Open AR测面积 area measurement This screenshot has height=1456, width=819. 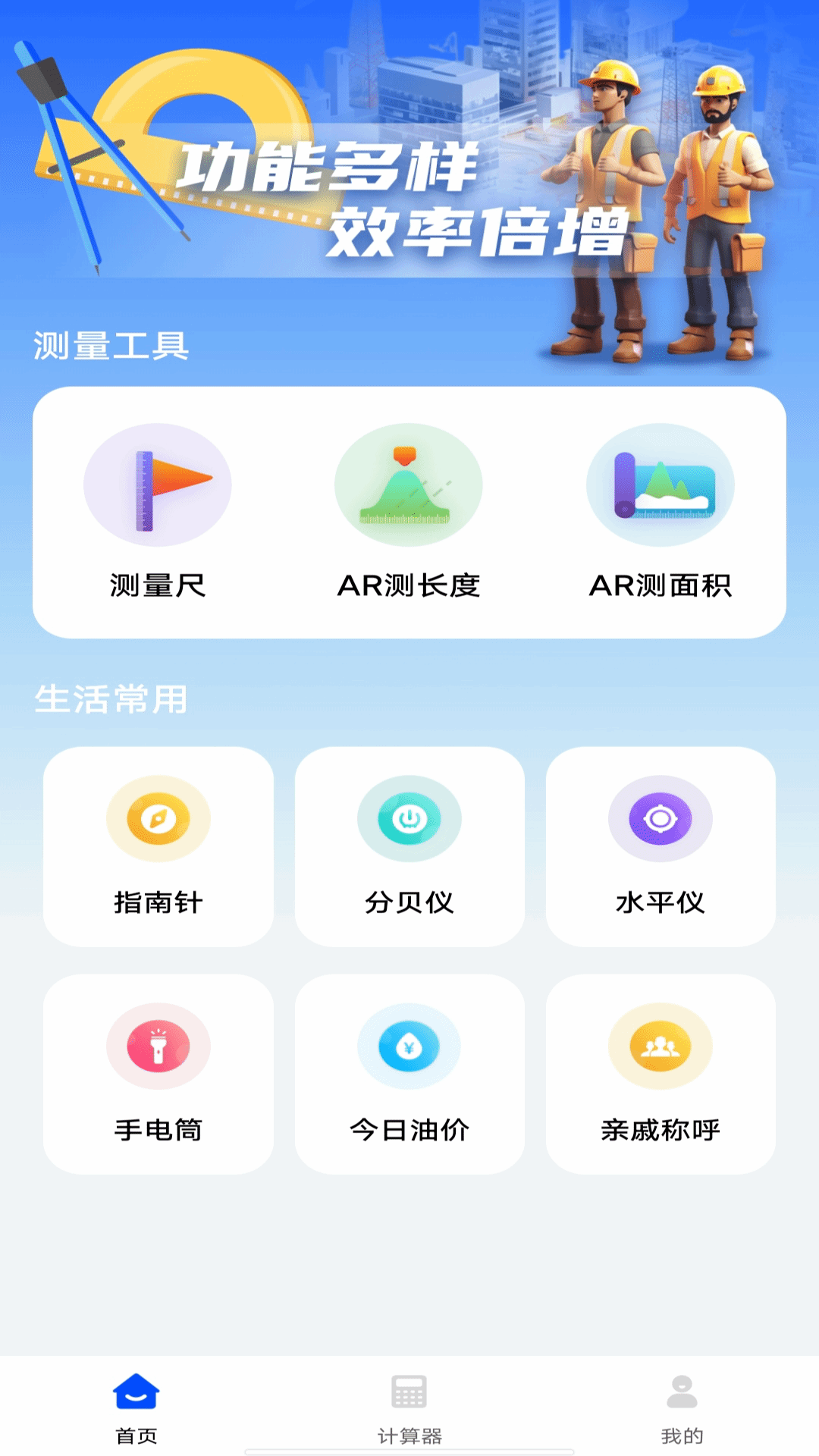661,513
